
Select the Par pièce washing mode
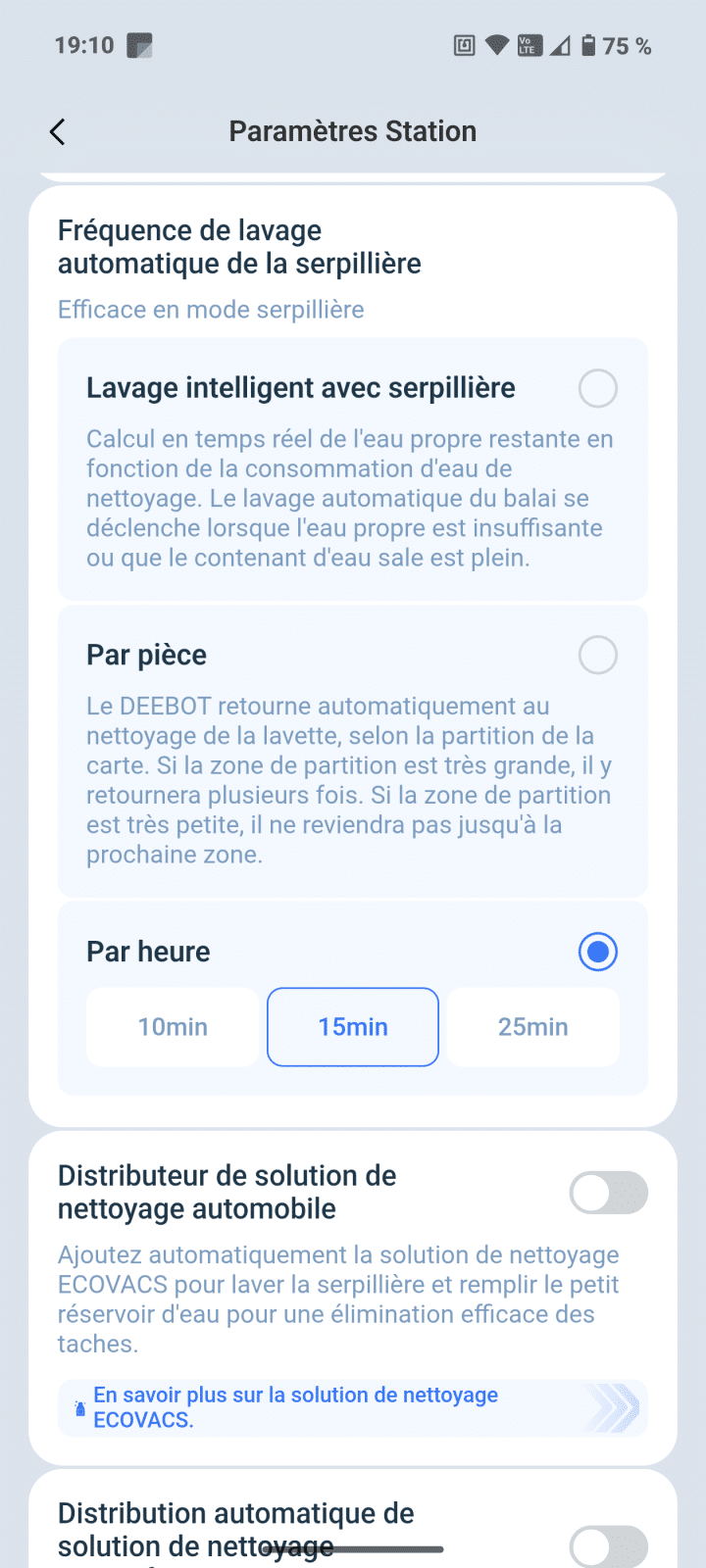[597, 655]
